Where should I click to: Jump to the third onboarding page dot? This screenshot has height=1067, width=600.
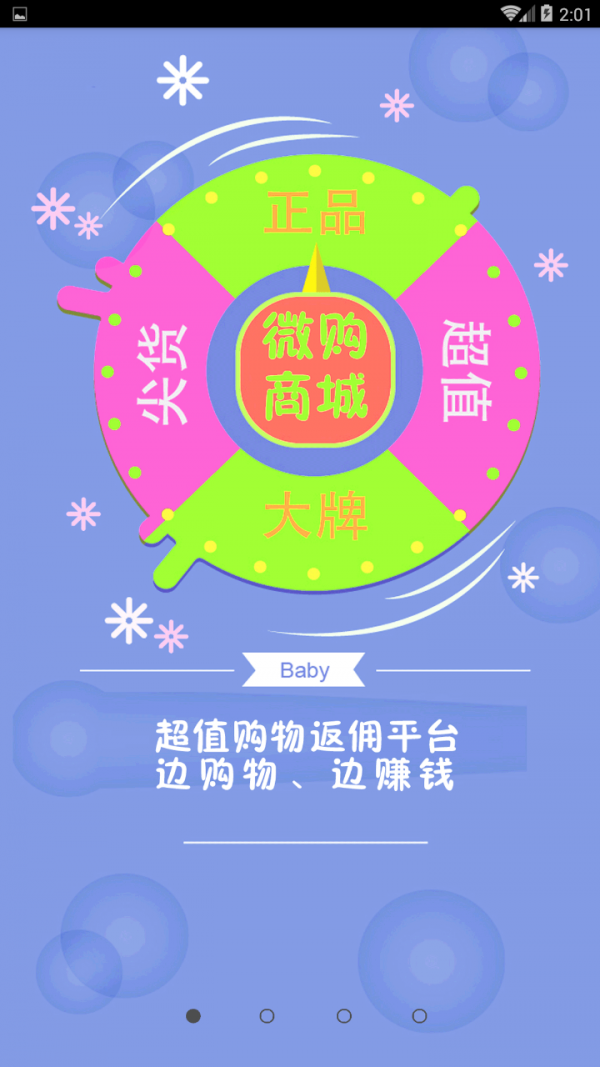344,1016
